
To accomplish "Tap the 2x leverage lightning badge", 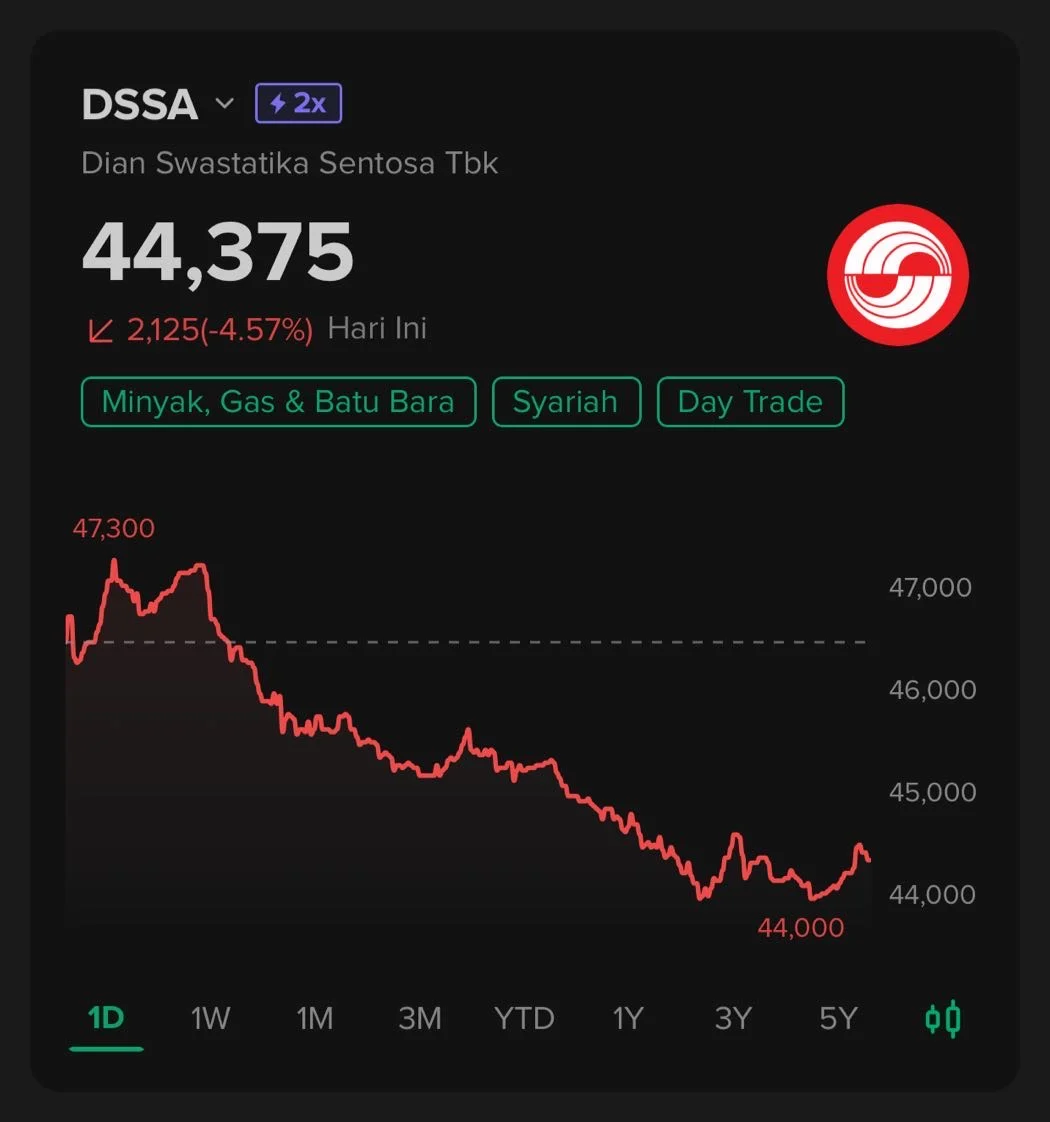I will [297, 101].
